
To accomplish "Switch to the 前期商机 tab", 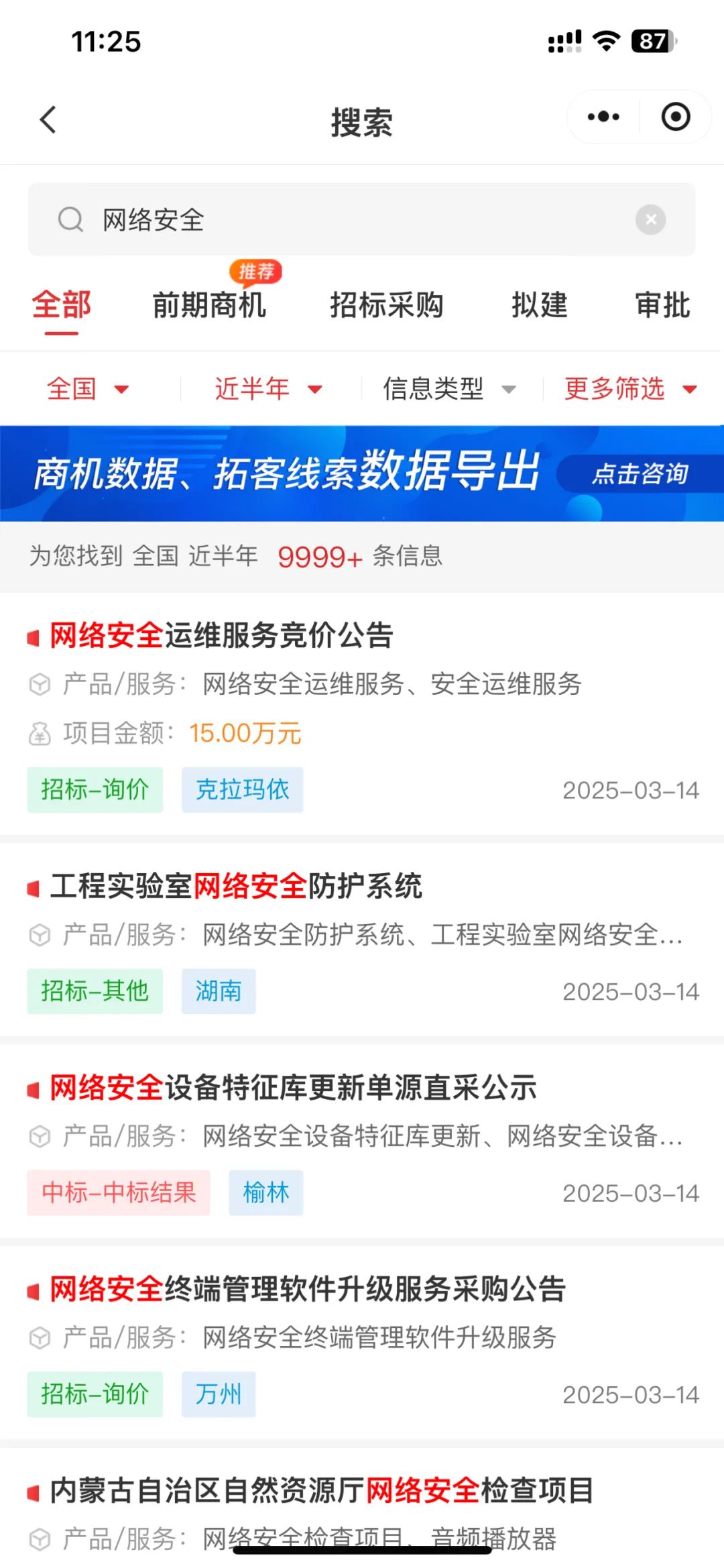I will (209, 305).
